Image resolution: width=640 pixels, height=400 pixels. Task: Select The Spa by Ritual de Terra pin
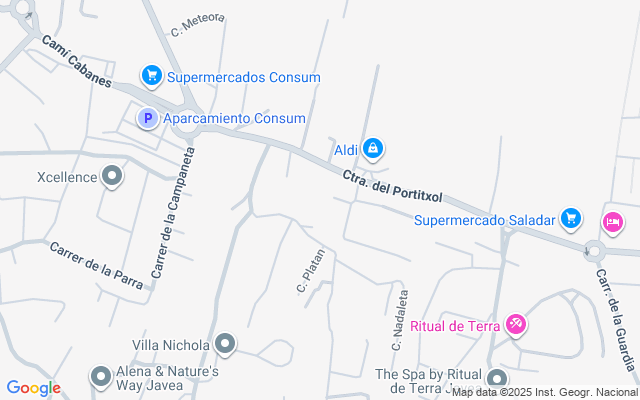(x=497, y=377)
